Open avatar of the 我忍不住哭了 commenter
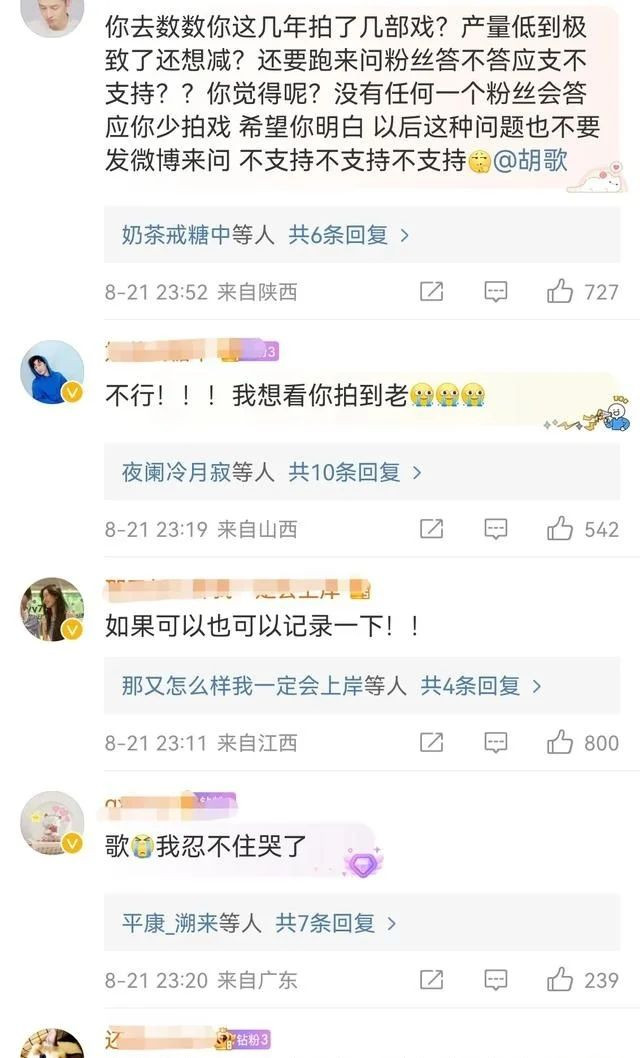The width and height of the screenshot is (640, 1058). click(52, 823)
